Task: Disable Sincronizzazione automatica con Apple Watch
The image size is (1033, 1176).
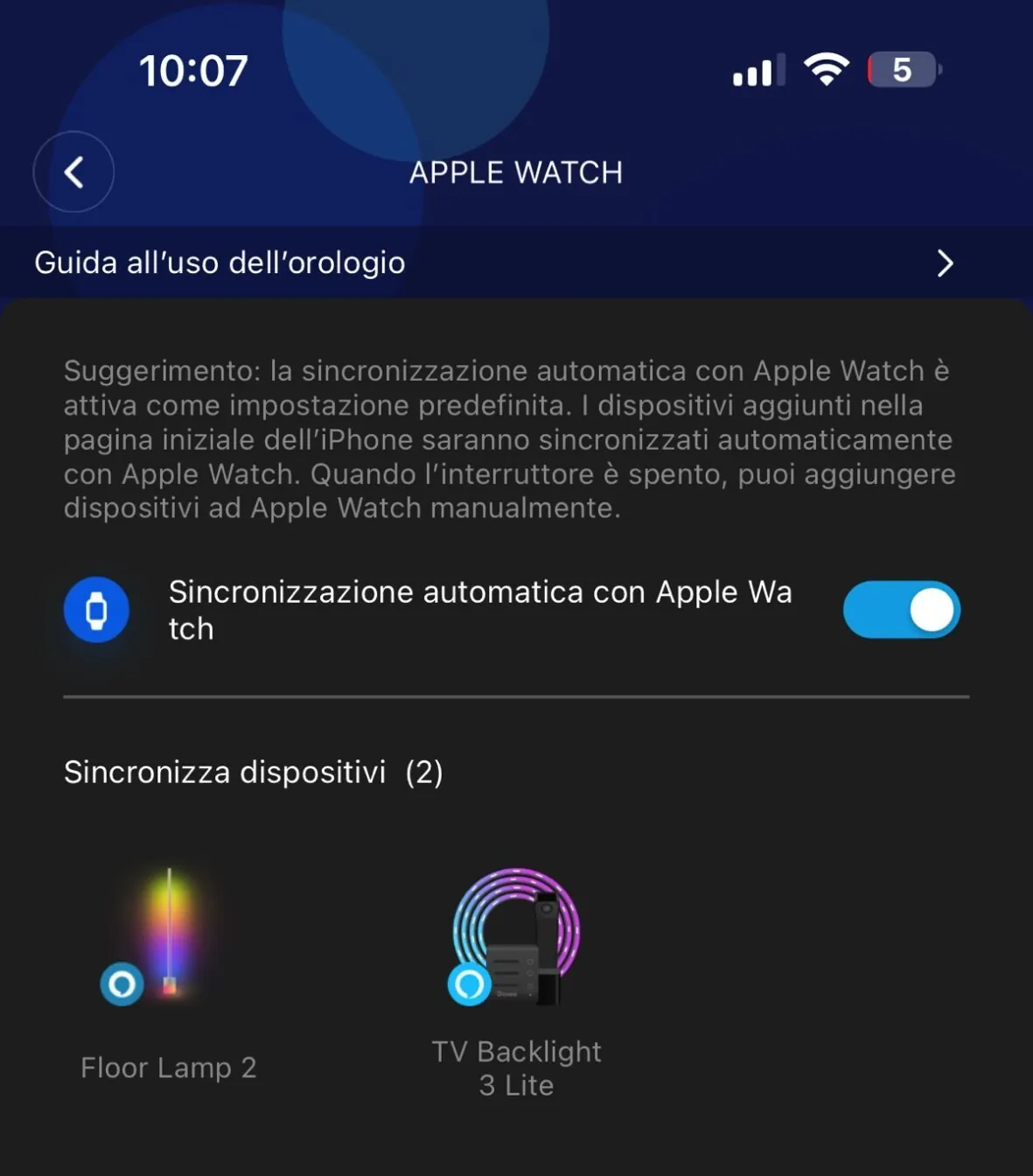Action: click(902, 610)
